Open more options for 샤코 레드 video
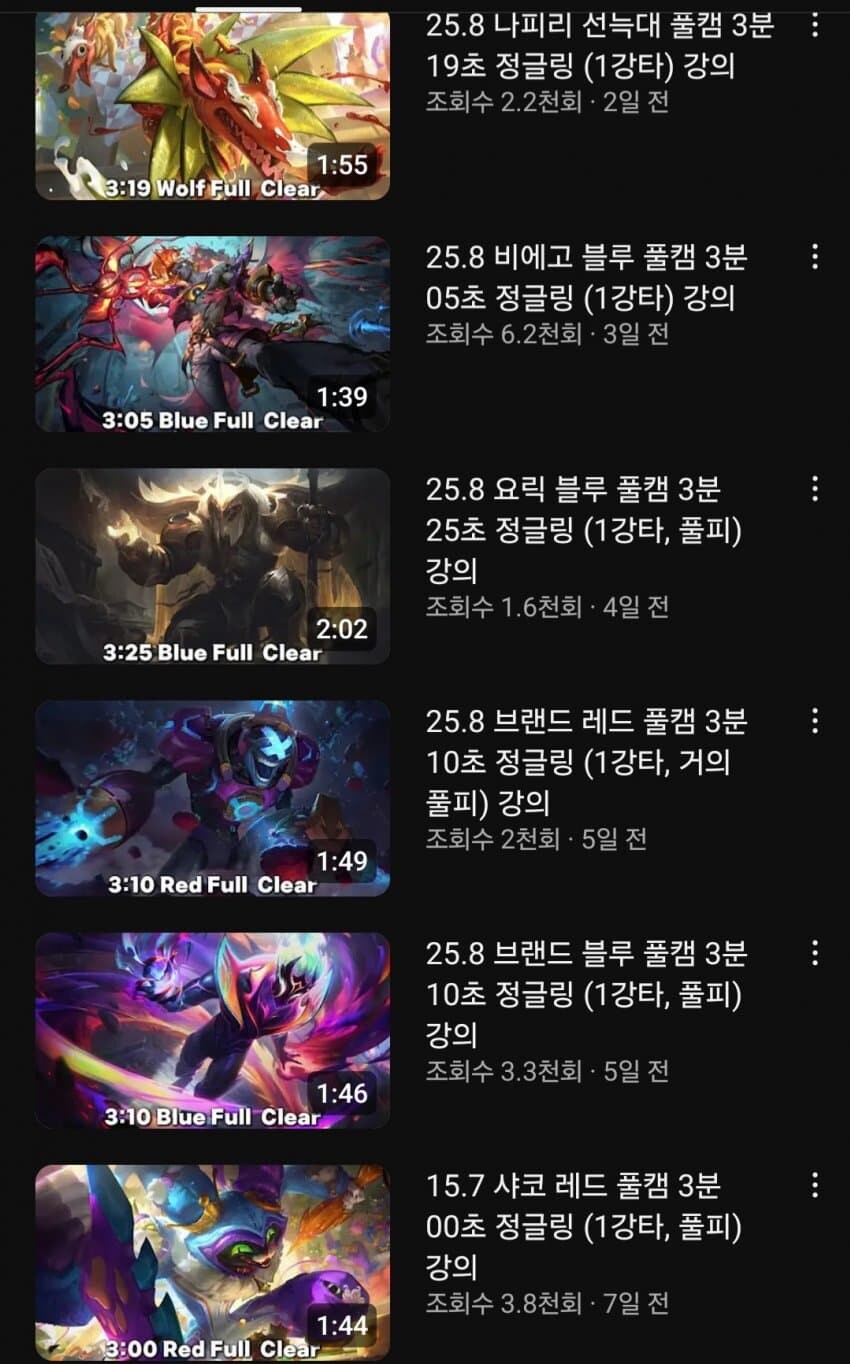The image size is (850, 1364). [x=815, y=1185]
